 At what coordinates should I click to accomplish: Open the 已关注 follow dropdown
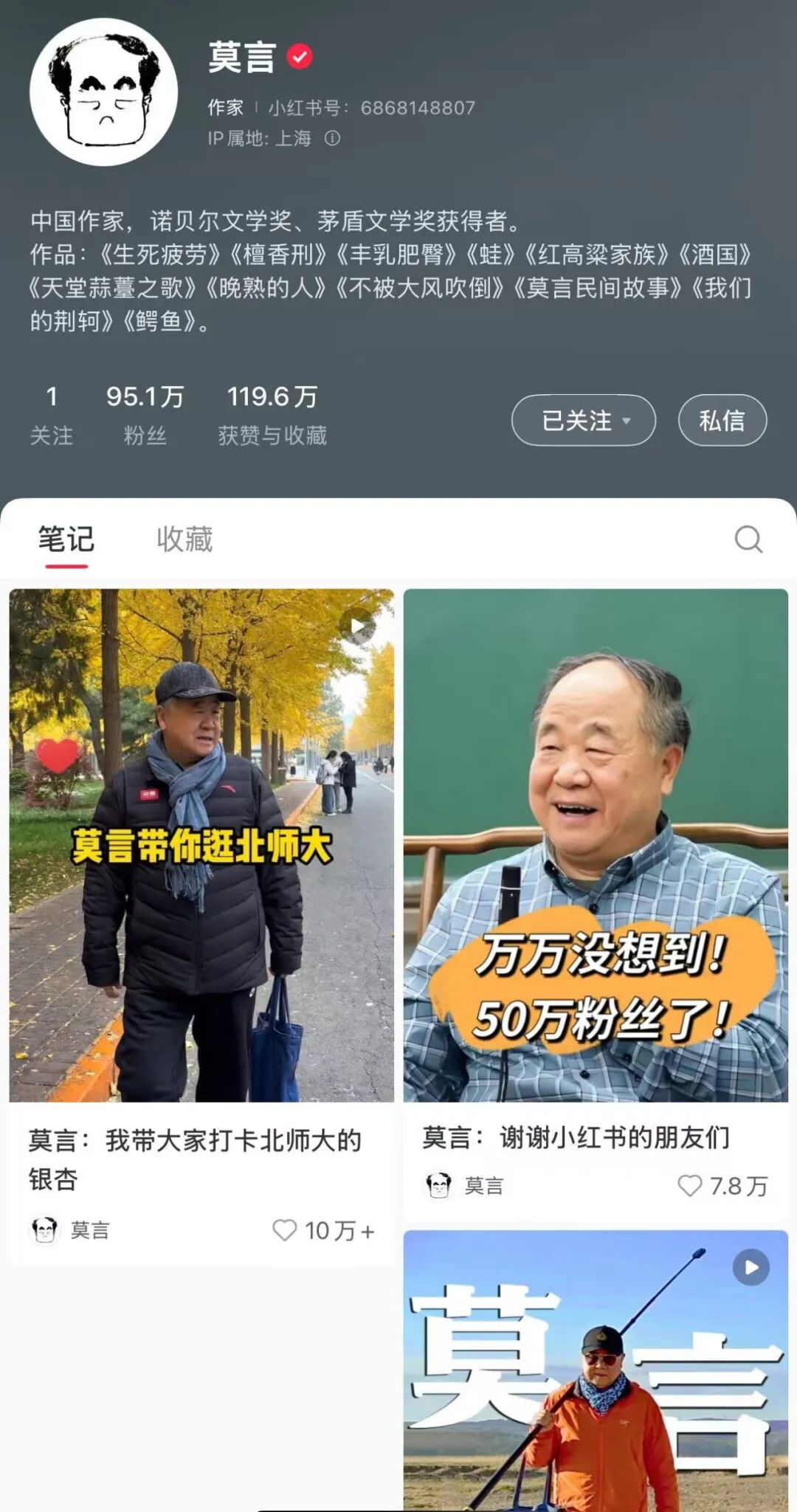pos(583,421)
